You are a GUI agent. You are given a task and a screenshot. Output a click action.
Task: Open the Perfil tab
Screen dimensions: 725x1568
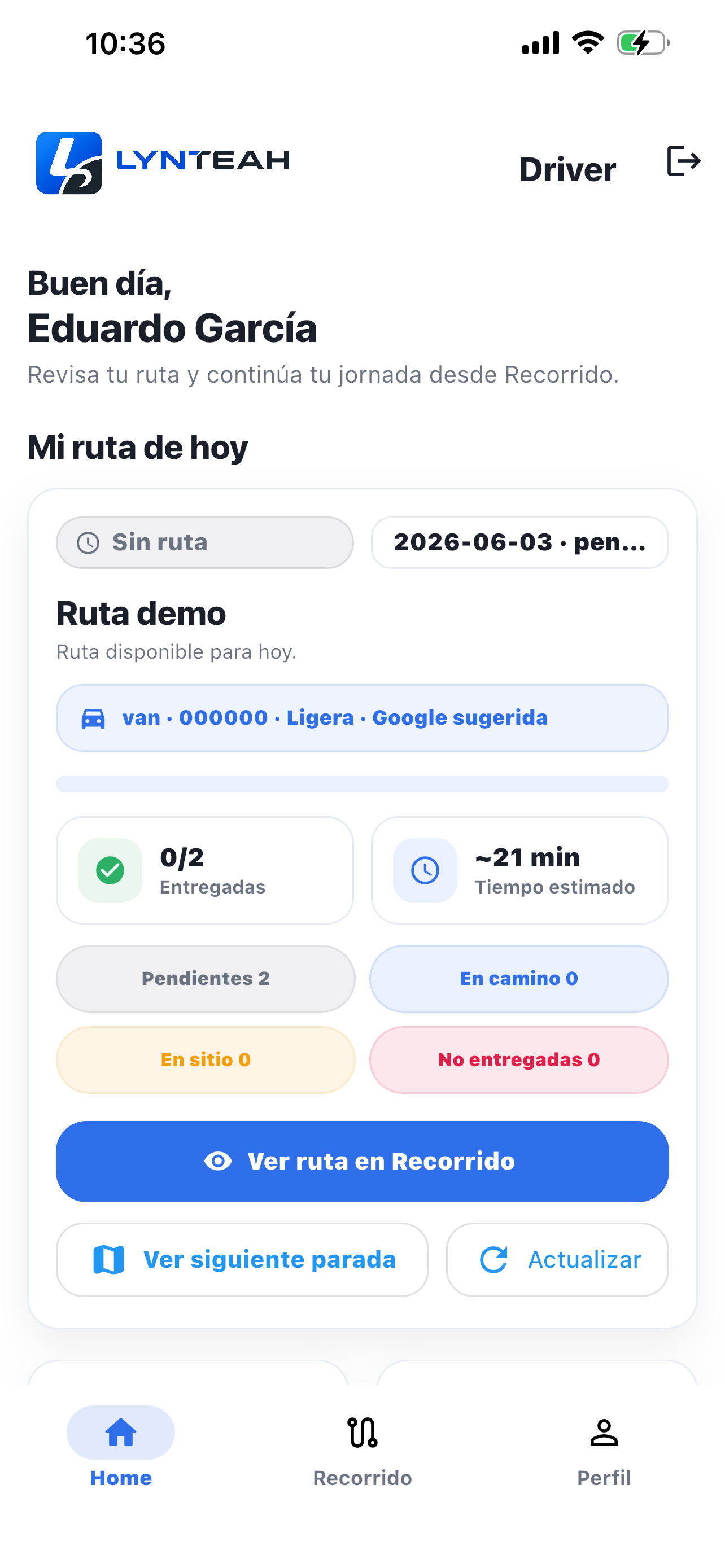click(604, 1452)
